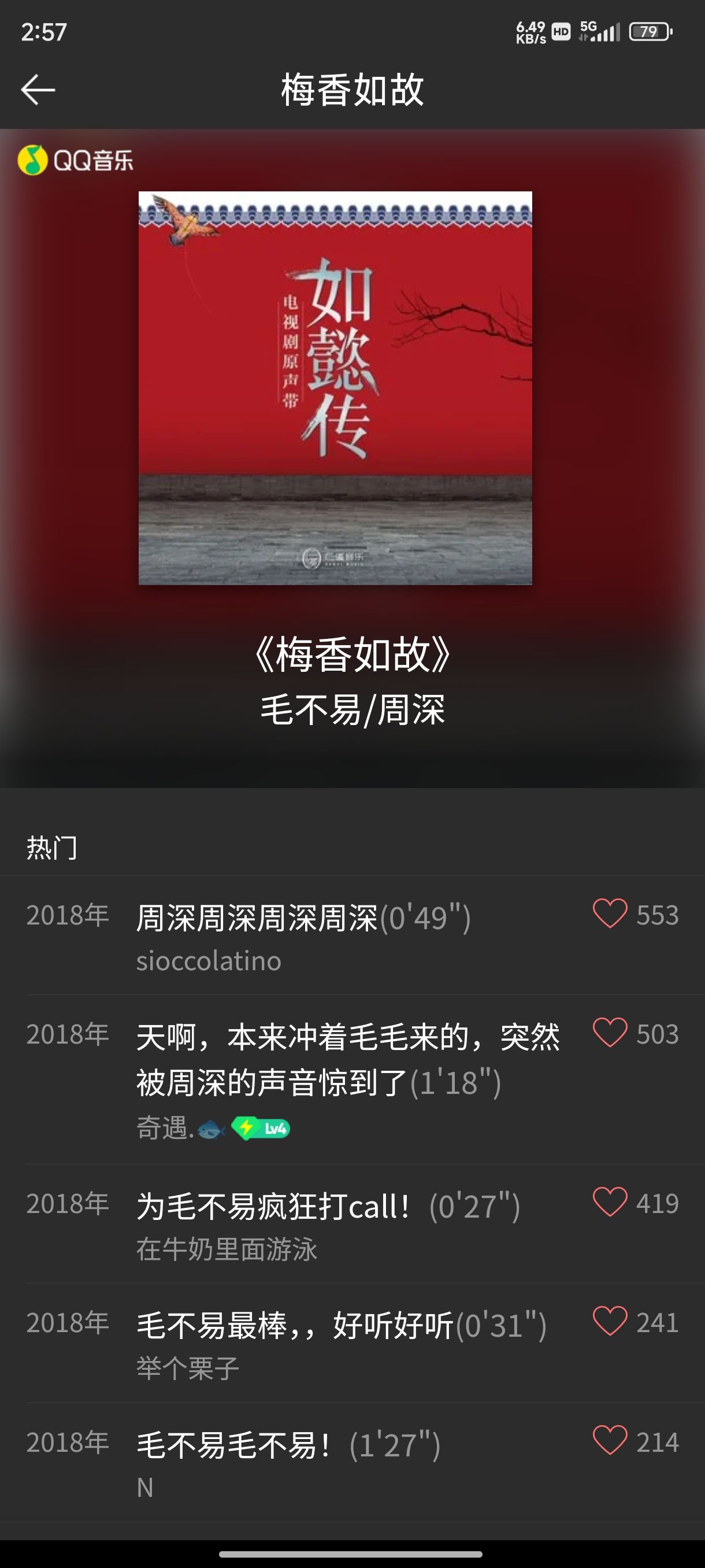Open the 如懿传 album cover

(x=335, y=388)
